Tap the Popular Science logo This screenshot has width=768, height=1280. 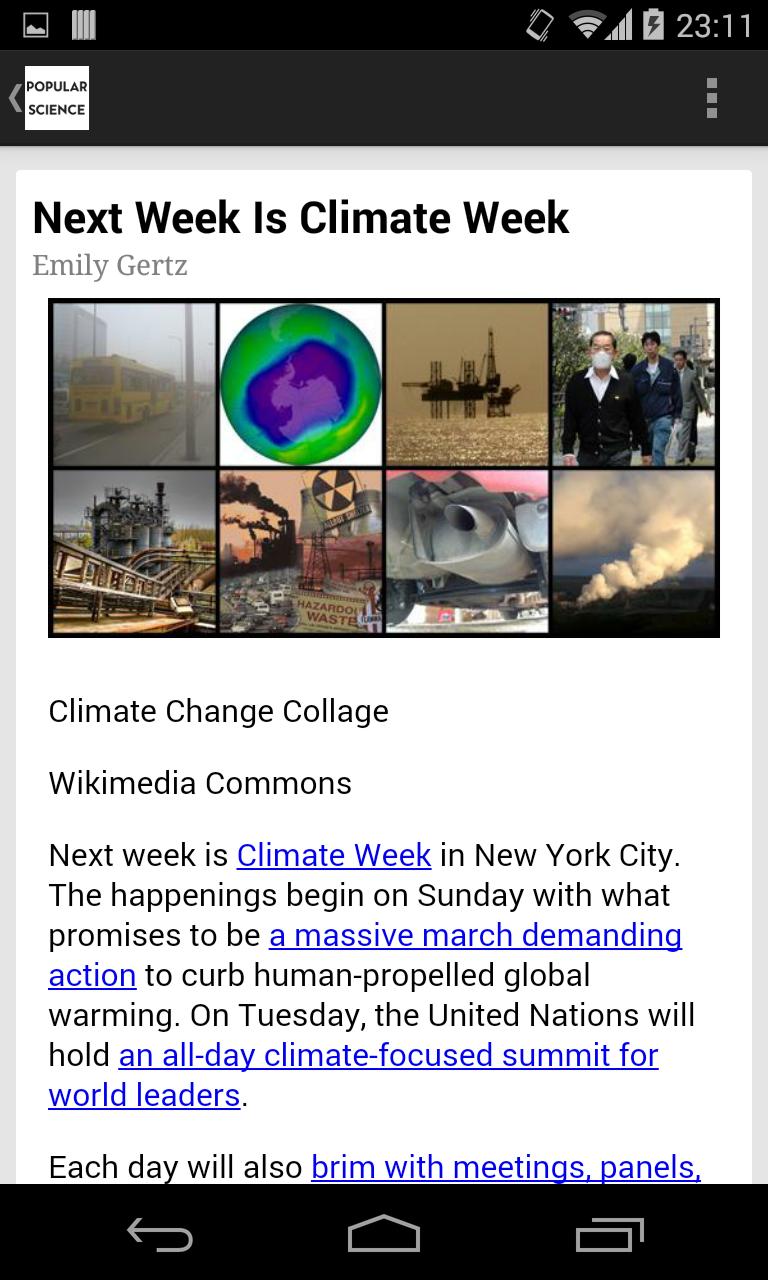pos(56,97)
